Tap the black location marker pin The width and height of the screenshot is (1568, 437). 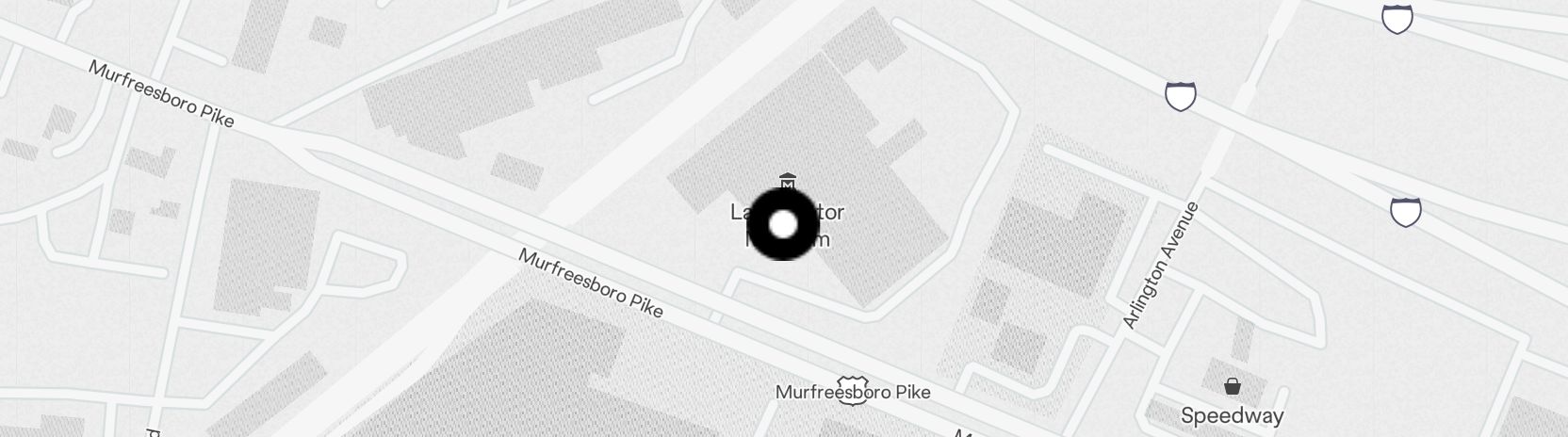pos(783,224)
